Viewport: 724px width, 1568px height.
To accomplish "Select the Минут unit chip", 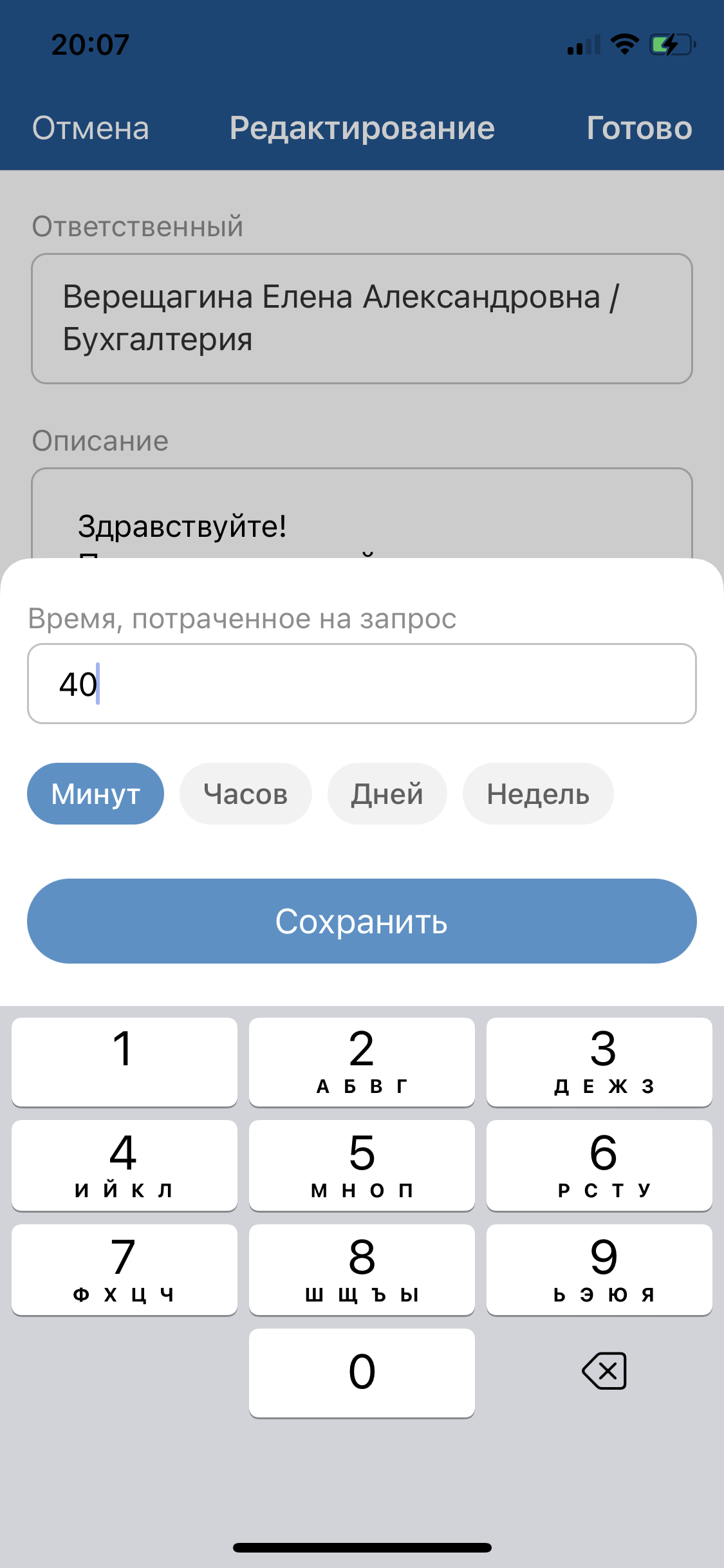I will pyautogui.click(x=95, y=794).
